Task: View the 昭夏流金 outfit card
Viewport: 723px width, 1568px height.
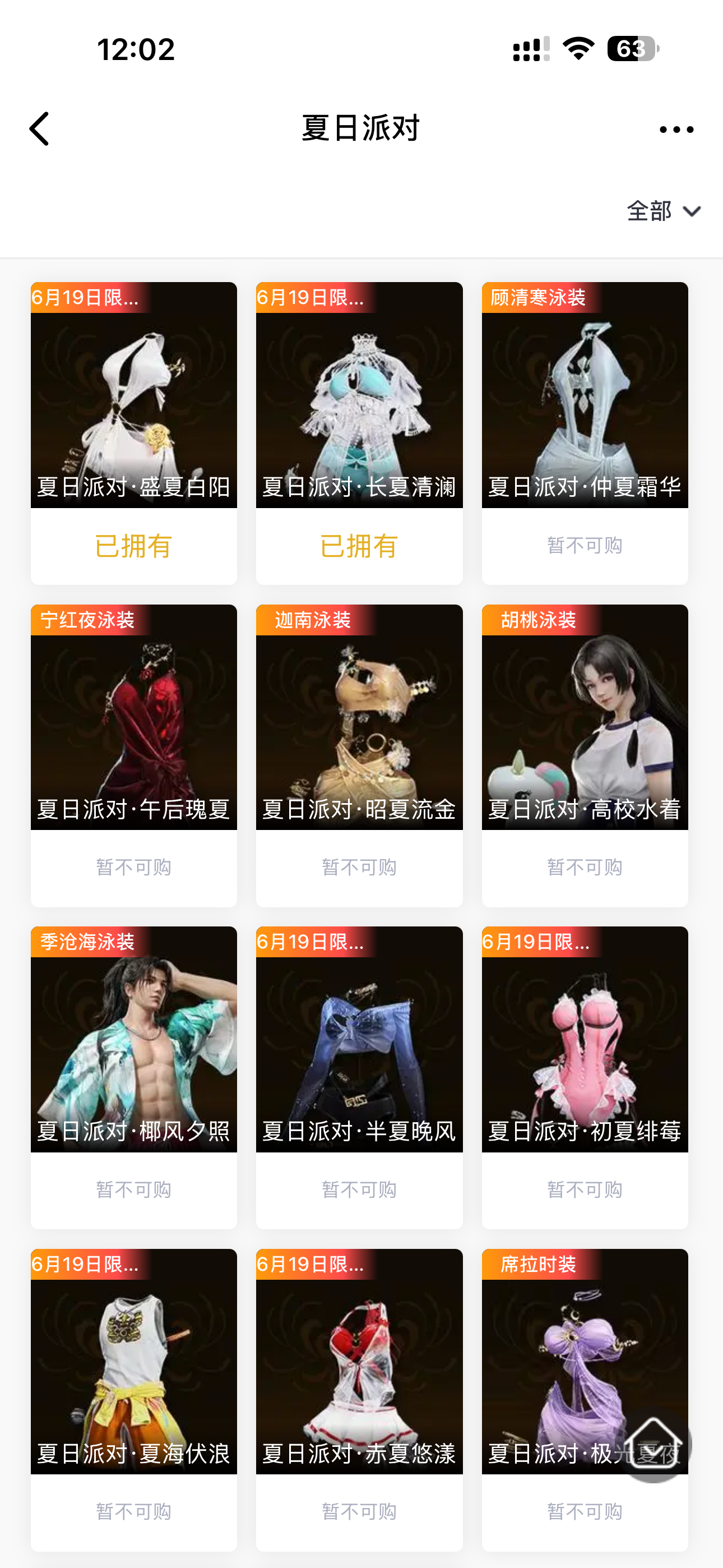Action: [x=359, y=717]
